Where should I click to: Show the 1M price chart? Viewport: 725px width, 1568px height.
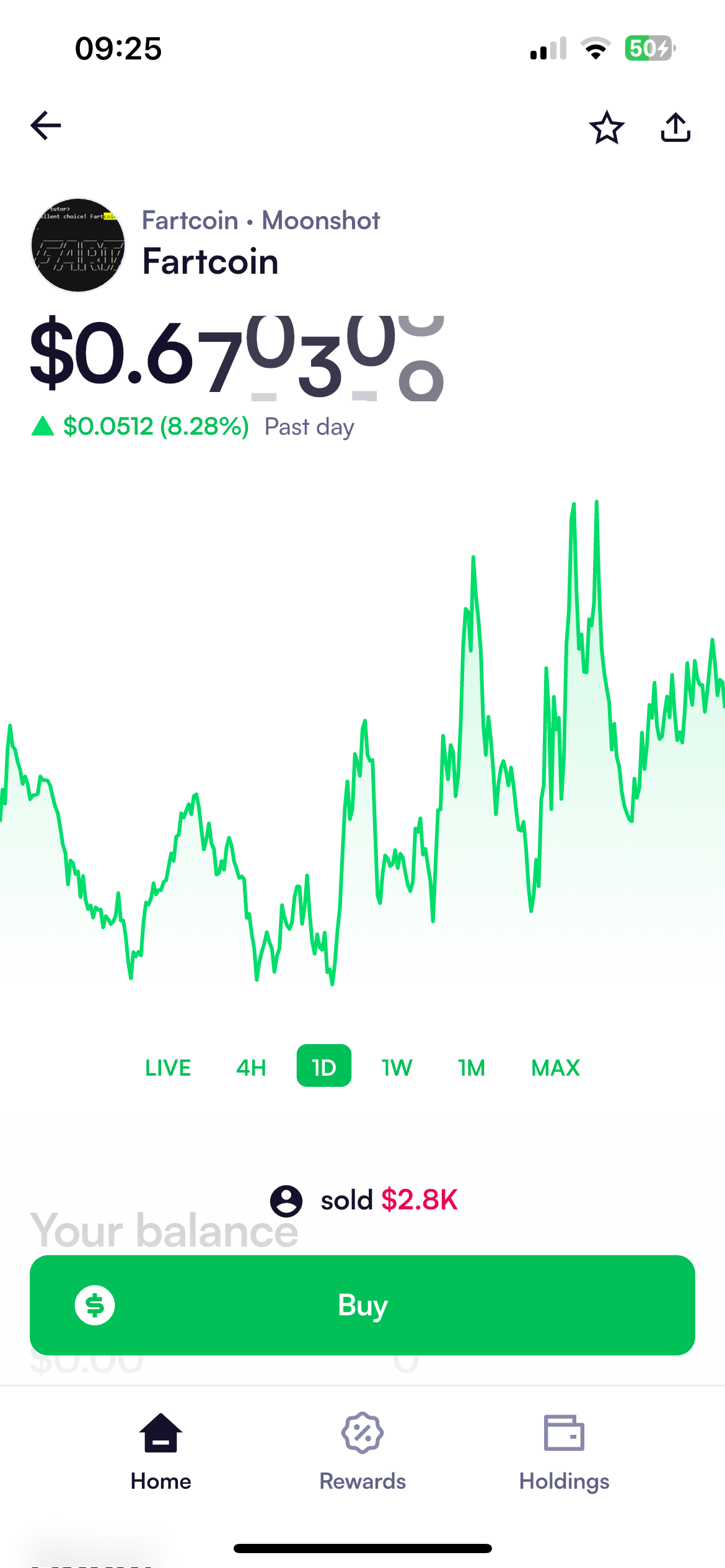(472, 1068)
